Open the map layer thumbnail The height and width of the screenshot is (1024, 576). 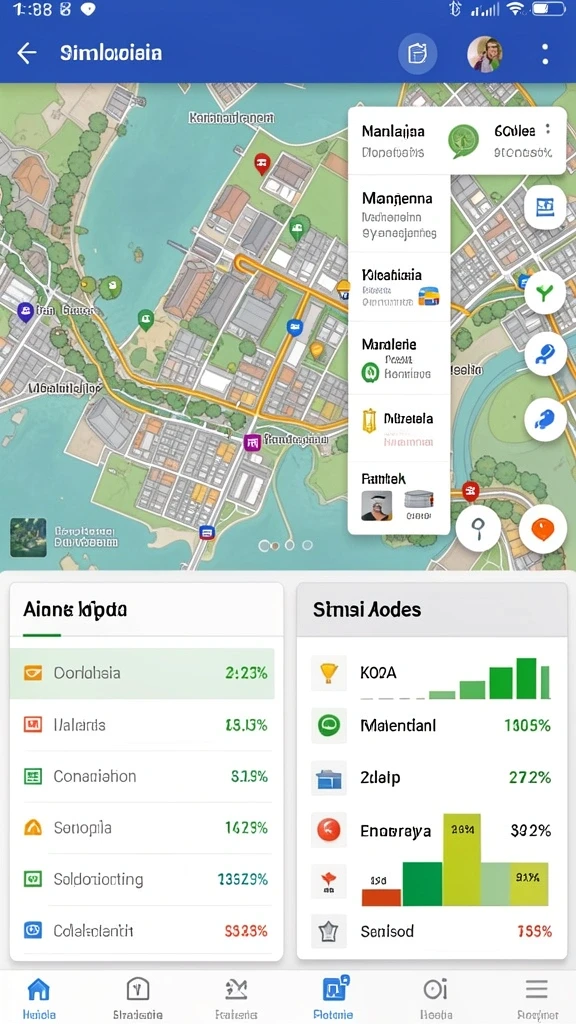pos(28,537)
